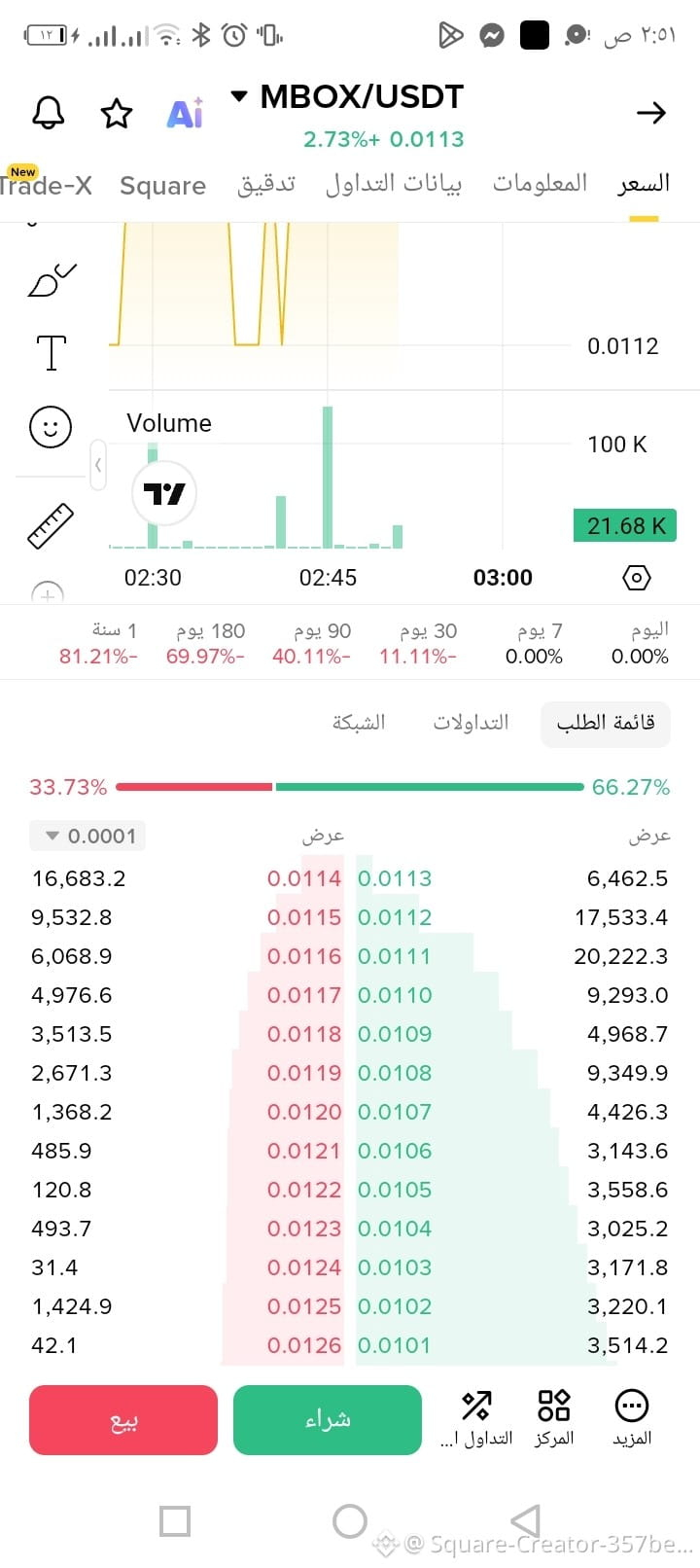
Task: Add MBOX/USDT to favorites with the star
Action: point(117,114)
